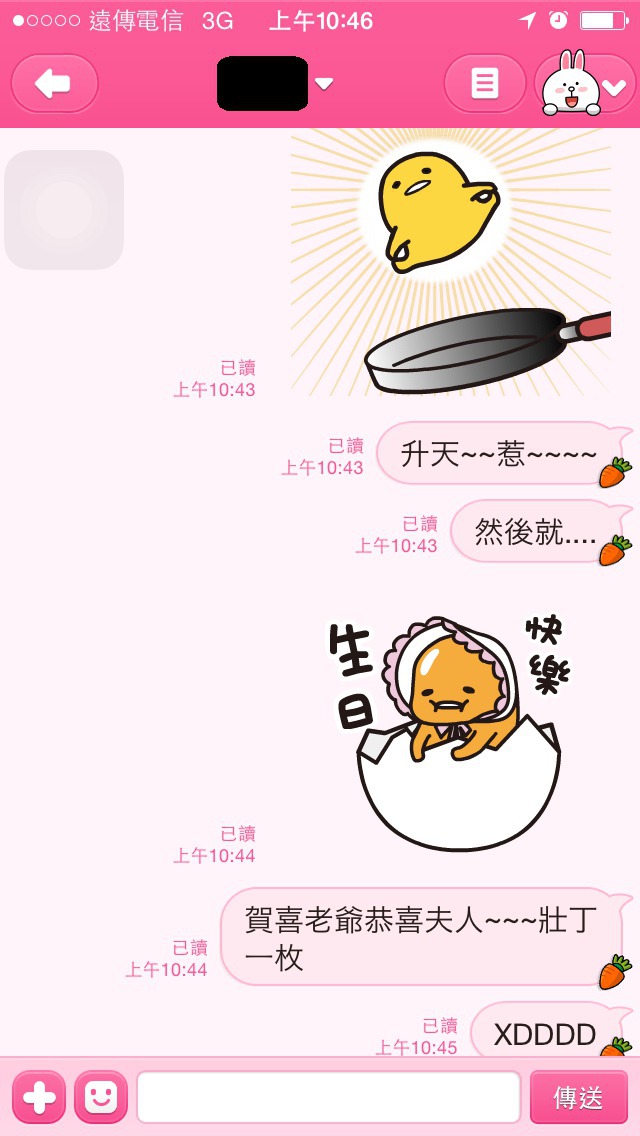Open the sticker emoji picker
Screen dimensions: 640x1136
pos(101,1098)
